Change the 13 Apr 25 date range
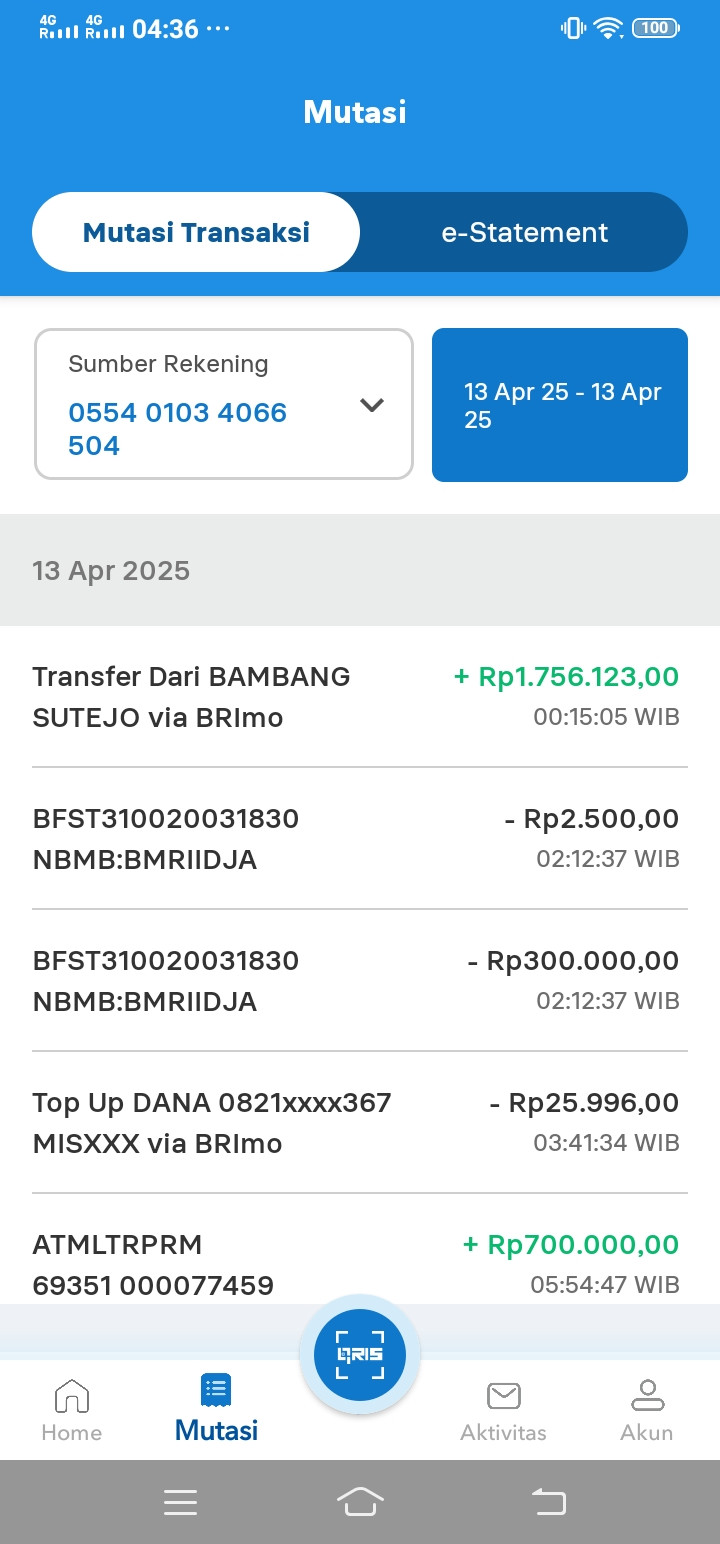This screenshot has width=720, height=1544. point(560,405)
